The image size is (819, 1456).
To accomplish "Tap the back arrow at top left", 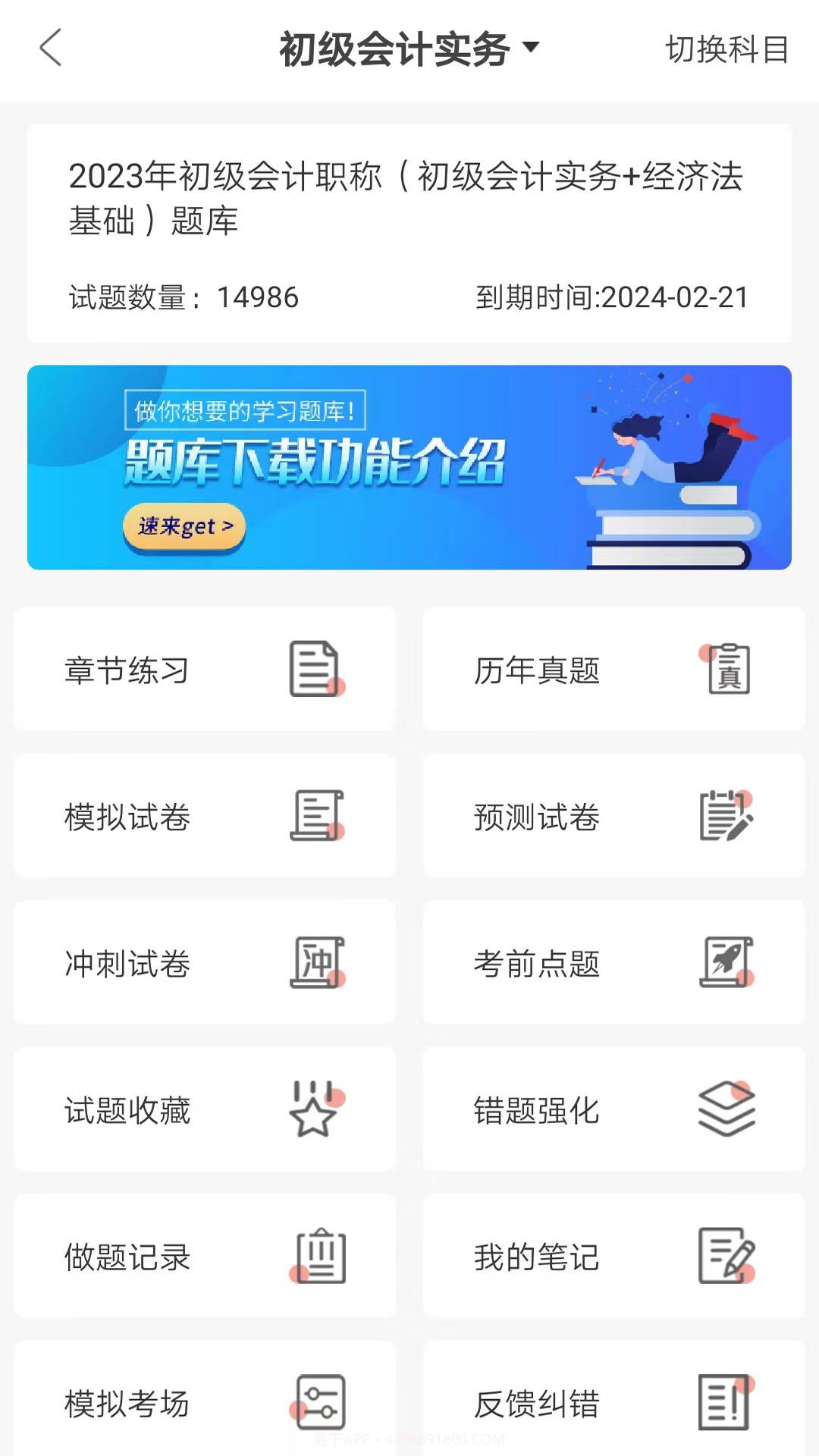I will coord(50,47).
